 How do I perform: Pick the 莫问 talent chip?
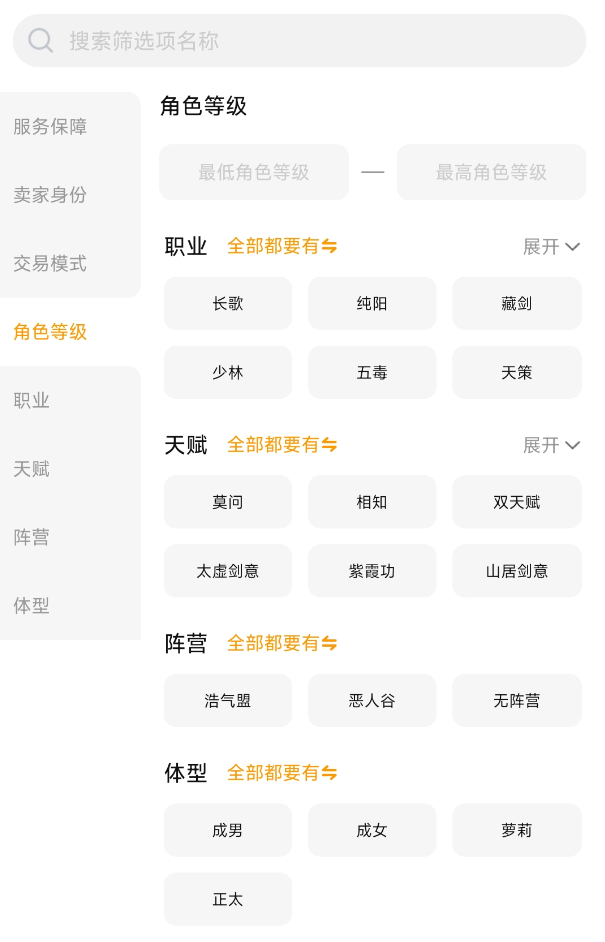click(x=228, y=502)
